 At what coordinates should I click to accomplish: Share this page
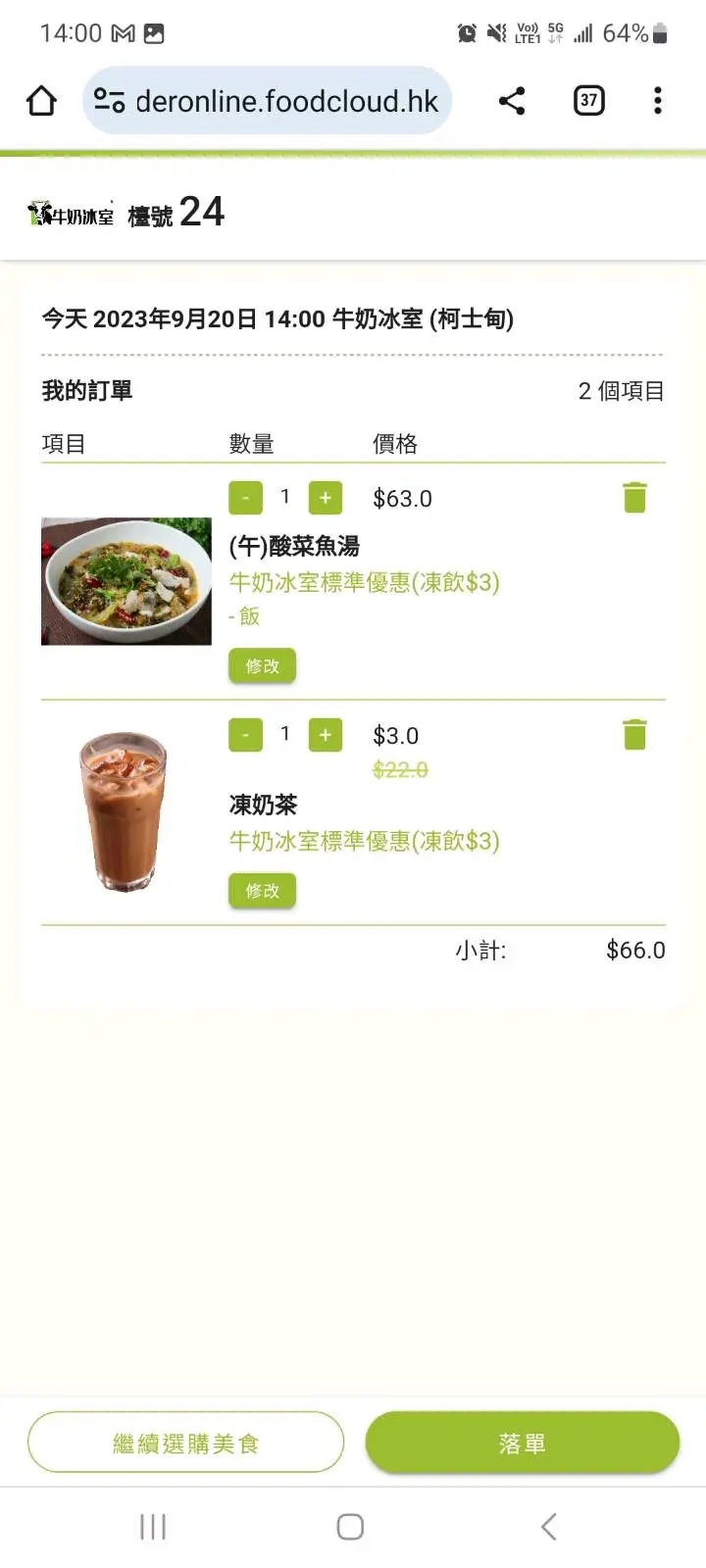512,100
